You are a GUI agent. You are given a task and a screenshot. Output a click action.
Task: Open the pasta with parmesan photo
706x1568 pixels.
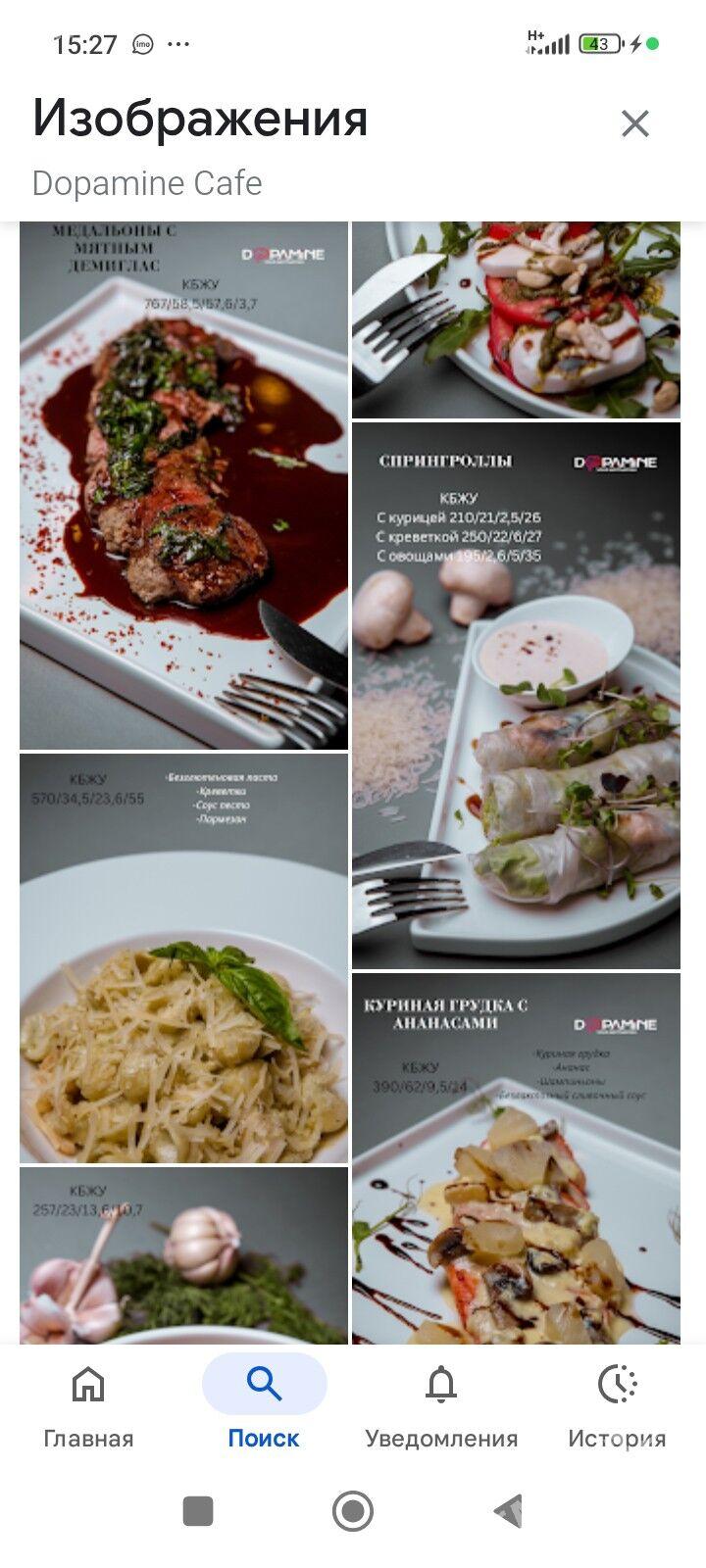pos(183,957)
